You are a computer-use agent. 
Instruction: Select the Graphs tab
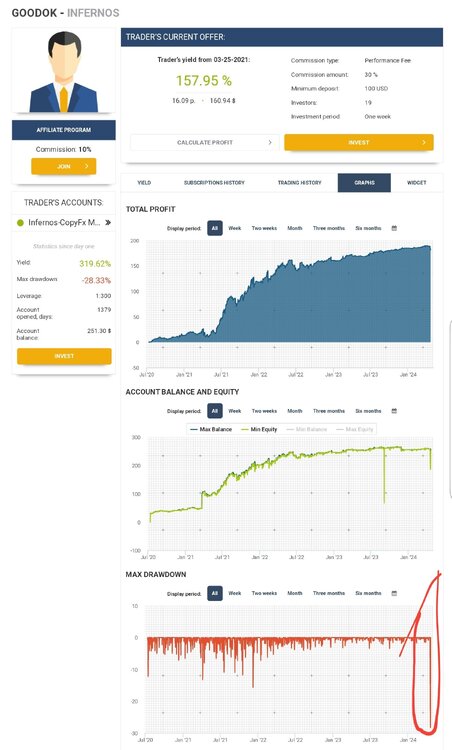coord(364,183)
